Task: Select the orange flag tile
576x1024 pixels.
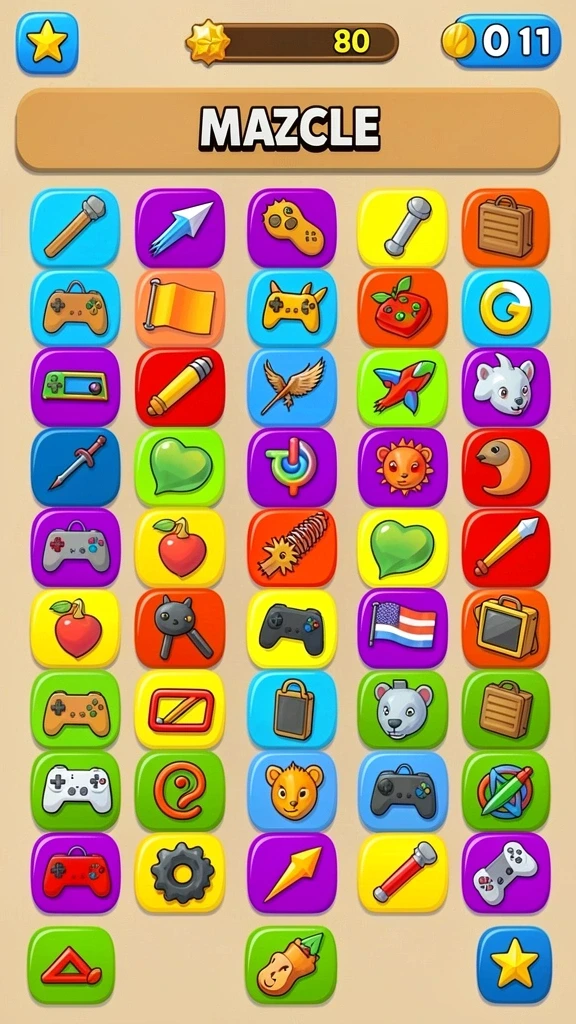Action: (180, 308)
